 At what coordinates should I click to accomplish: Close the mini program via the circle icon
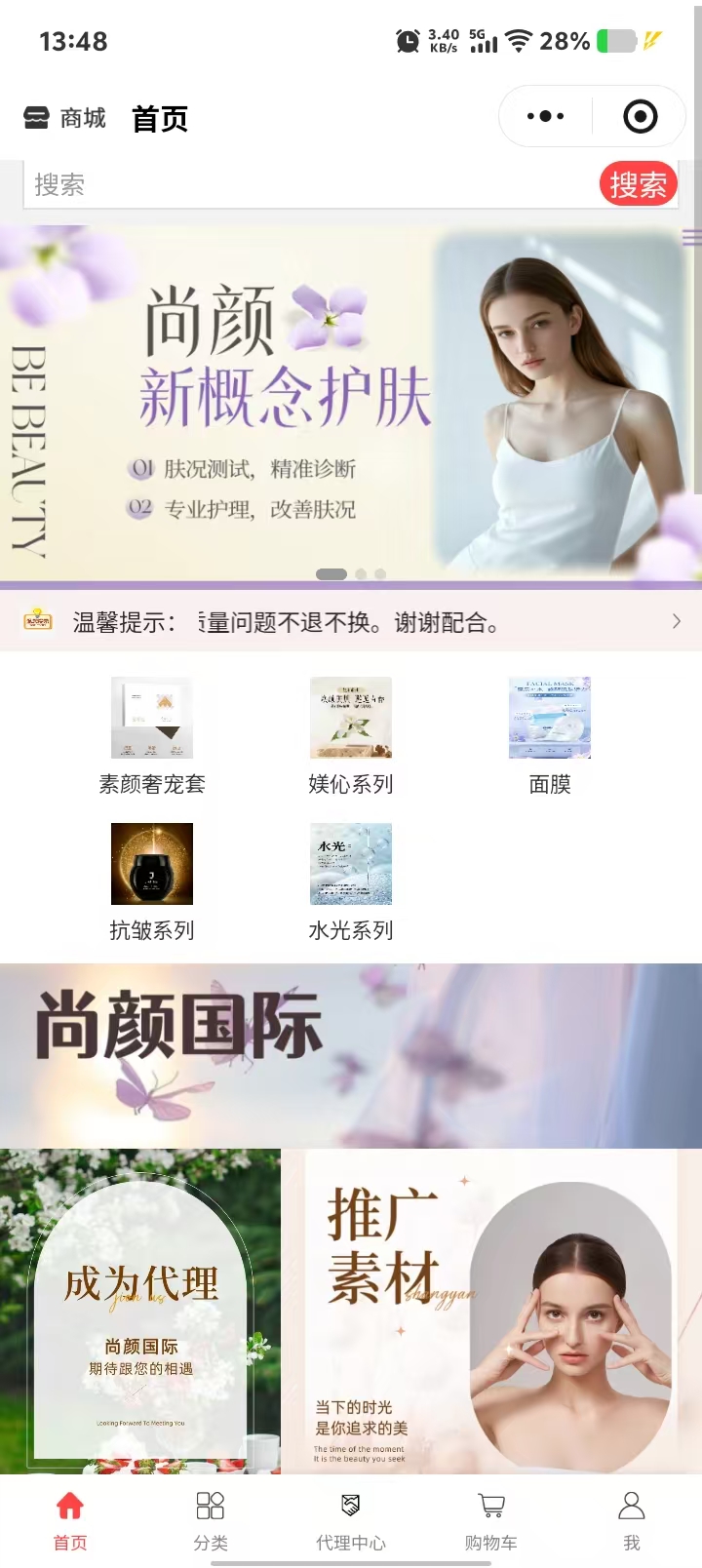click(640, 117)
